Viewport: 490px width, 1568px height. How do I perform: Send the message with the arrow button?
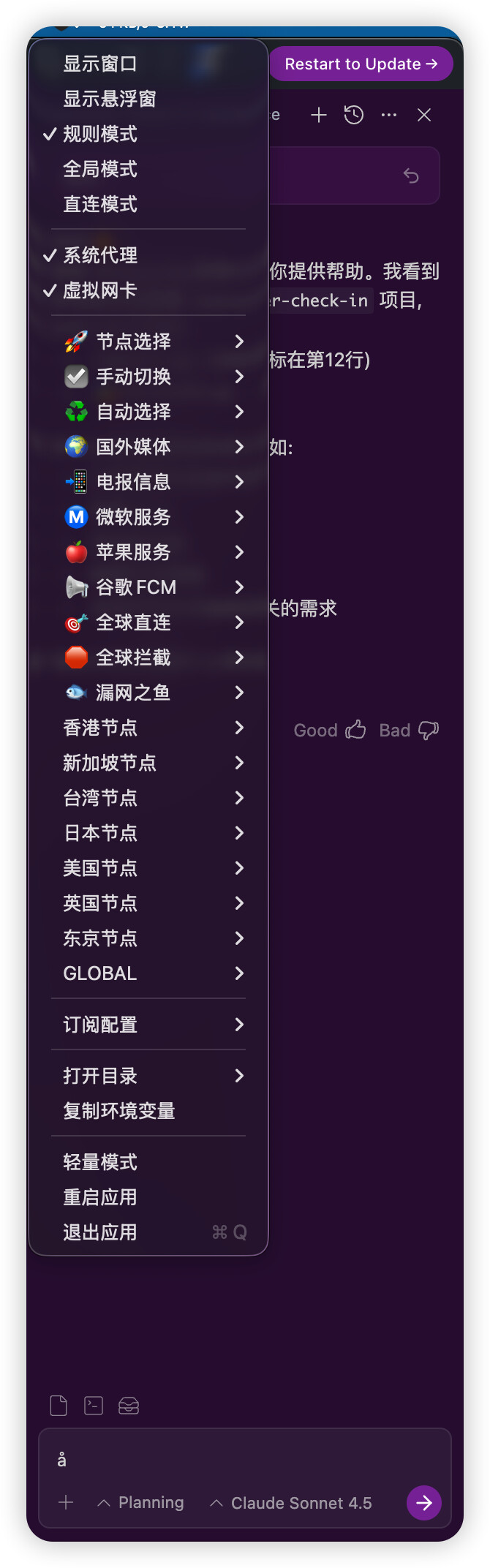[x=424, y=1503]
